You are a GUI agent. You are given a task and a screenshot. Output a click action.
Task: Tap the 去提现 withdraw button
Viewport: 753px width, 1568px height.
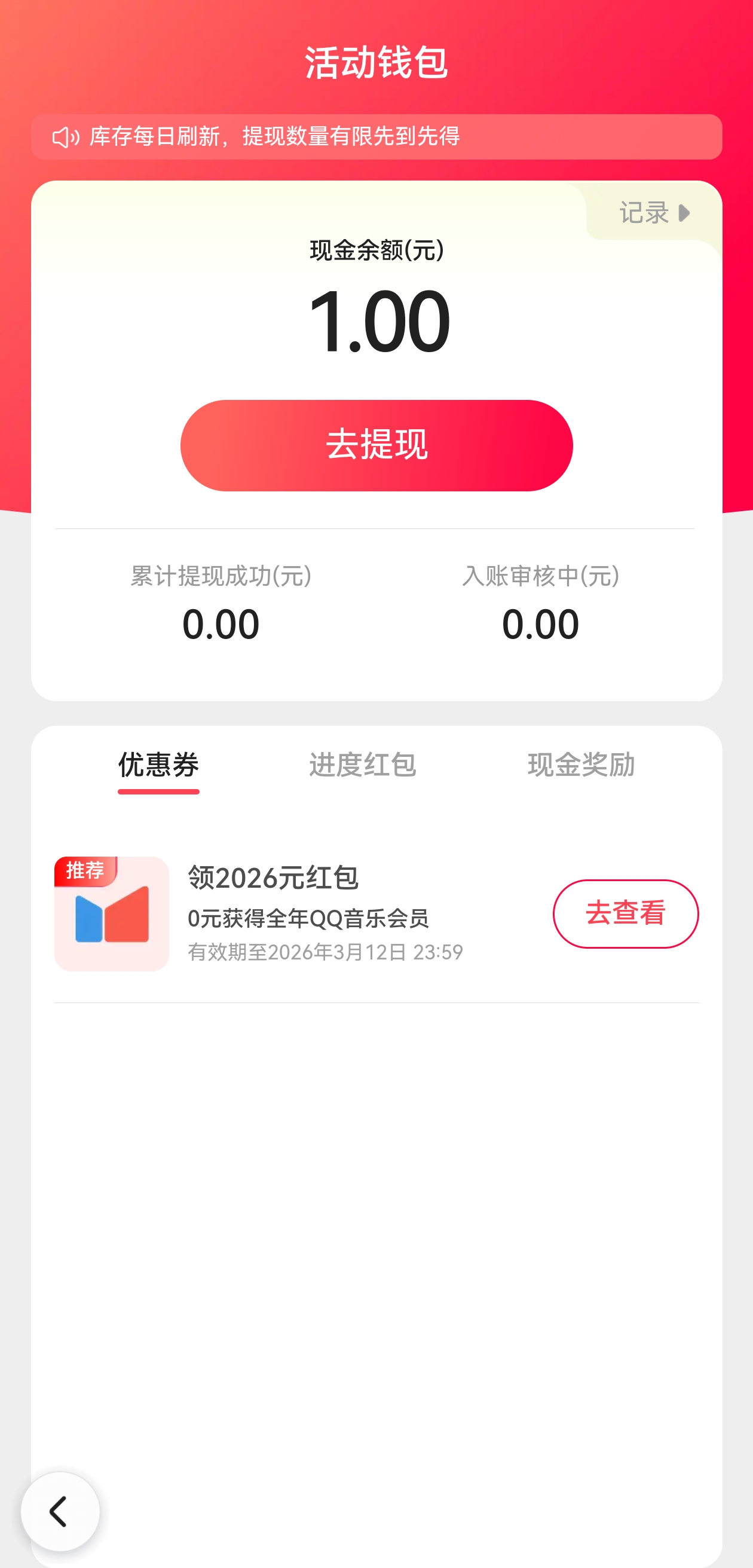[x=376, y=445]
